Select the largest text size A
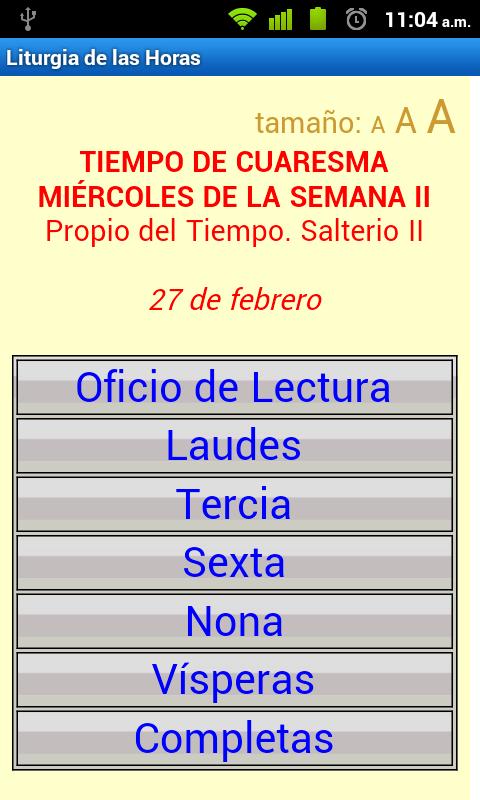Image resolution: width=480 pixels, height=800 pixels. click(x=441, y=117)
